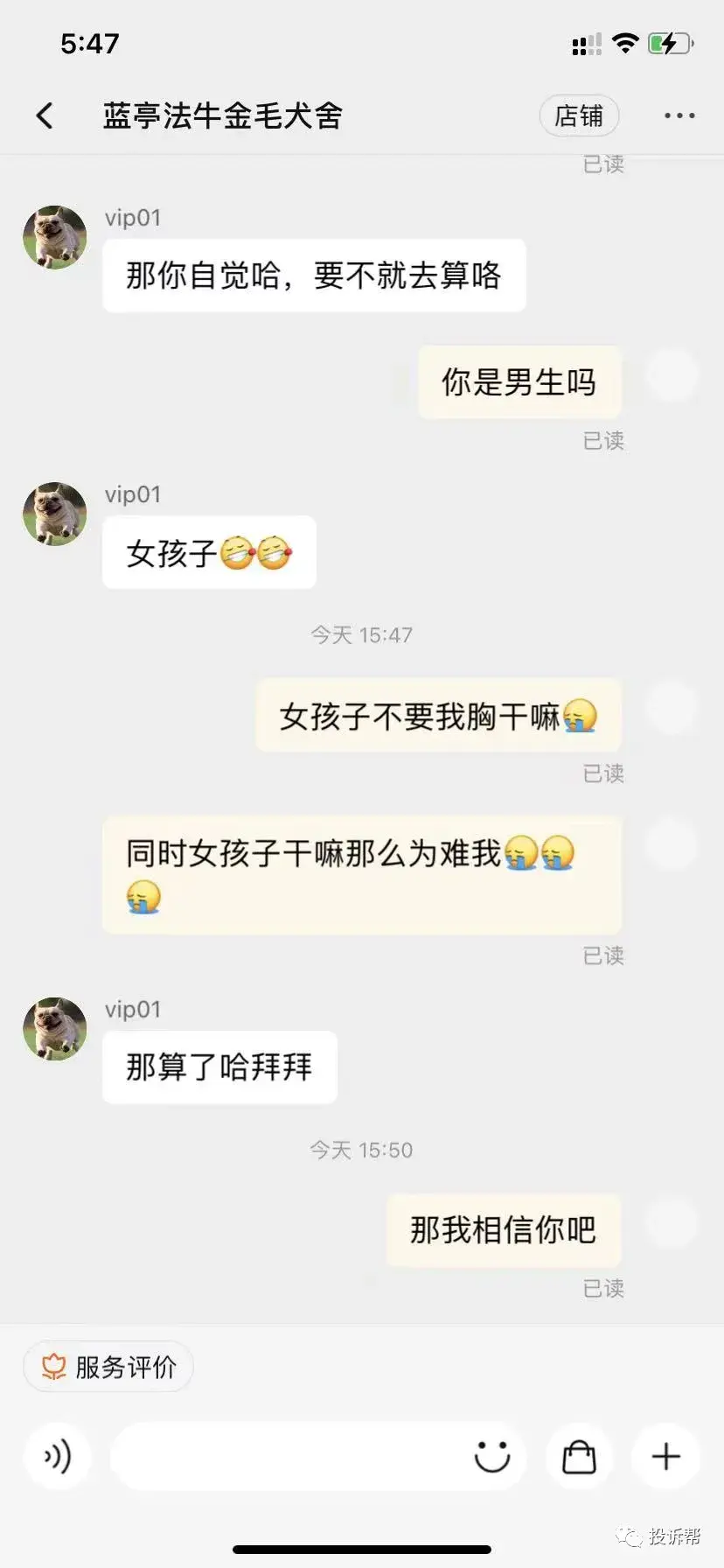Image resolution: width=724 pixels, height=1568 pixels.
Task: Open the shopping bag icon
Action: (x=579, y=1456)
